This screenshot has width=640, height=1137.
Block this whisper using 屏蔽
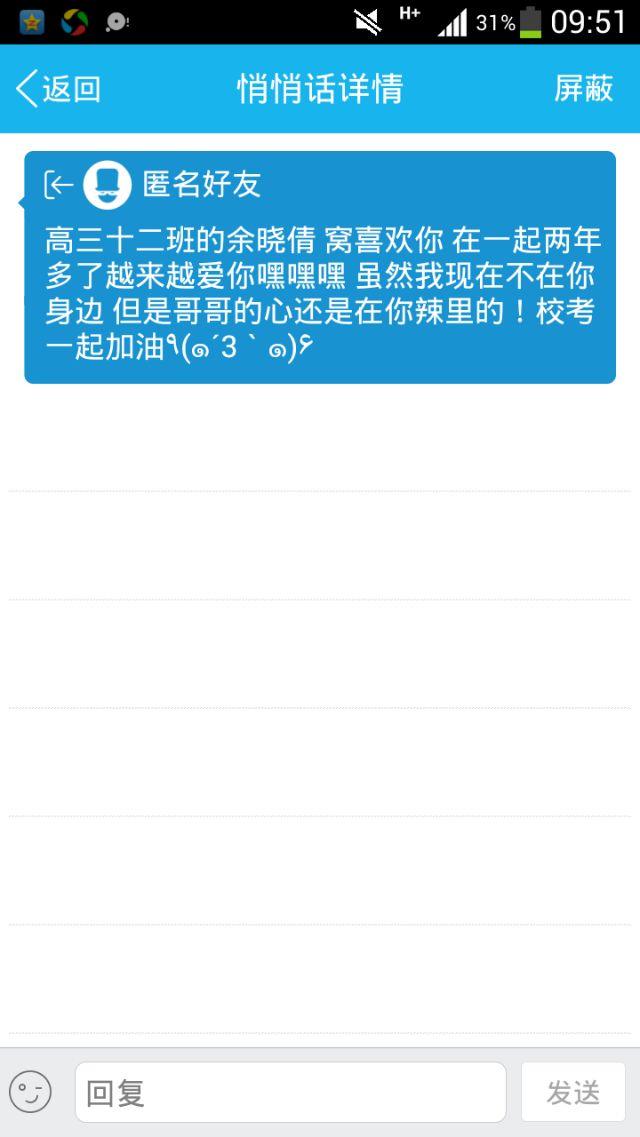(x=583, y=90)
